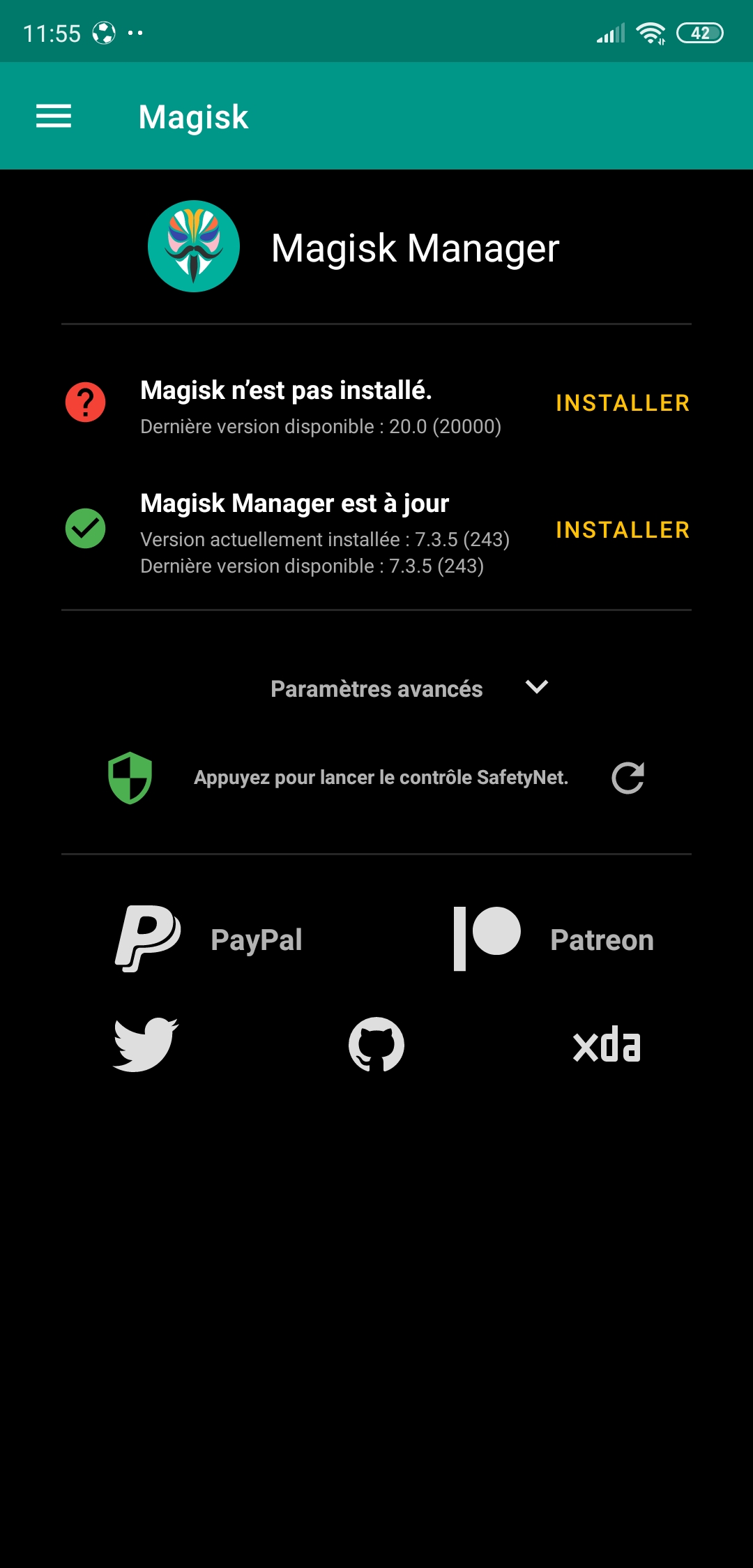Open the Patreon link

pyautogui.click(x=554, y=939)
